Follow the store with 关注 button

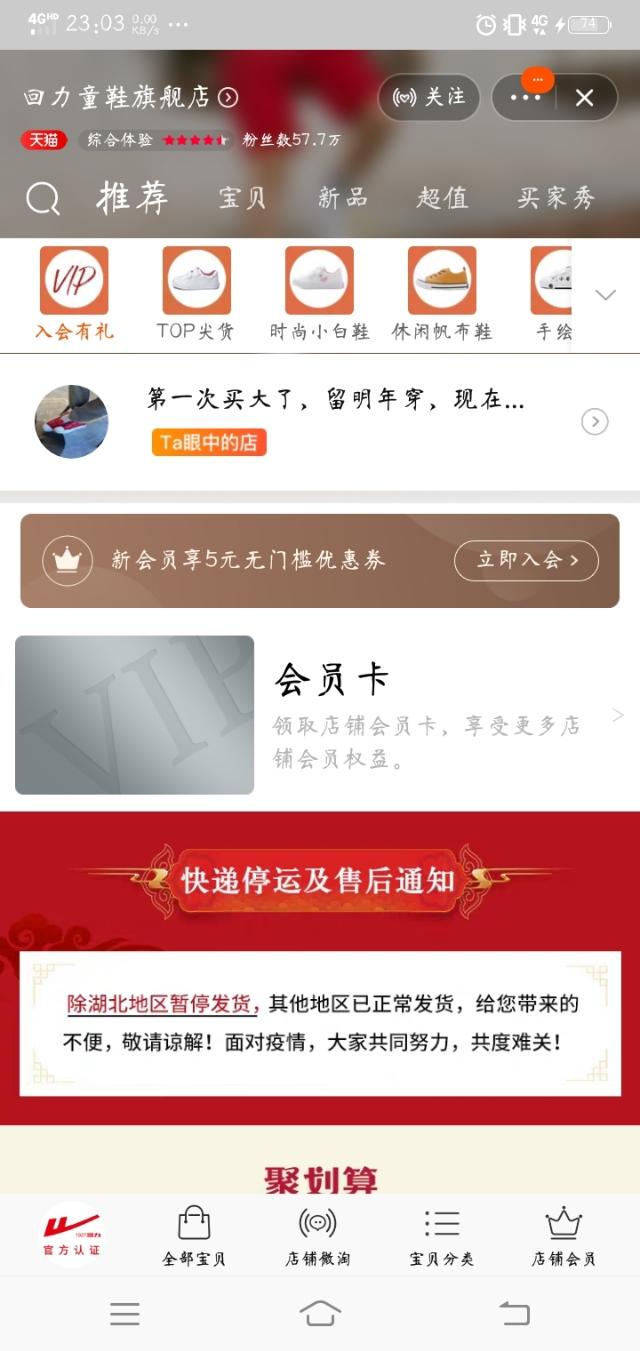429,97
